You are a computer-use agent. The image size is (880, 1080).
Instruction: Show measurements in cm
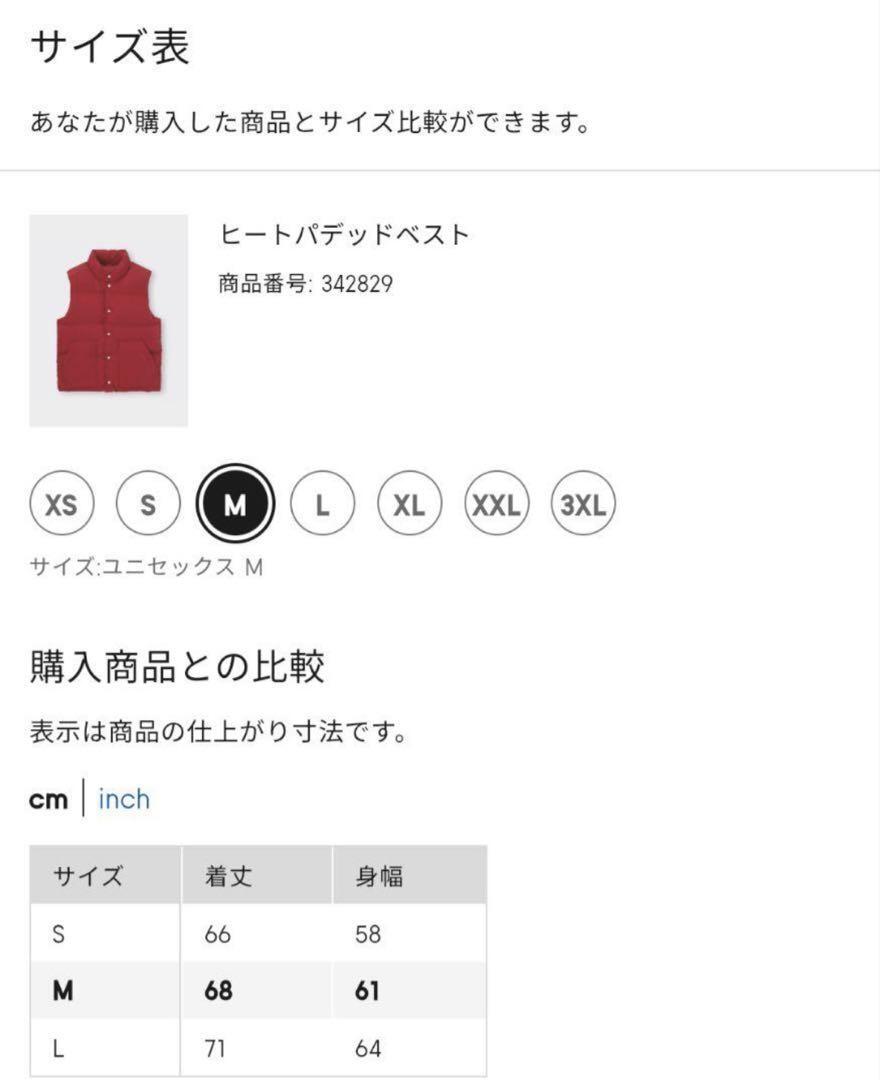pos(49,799)
